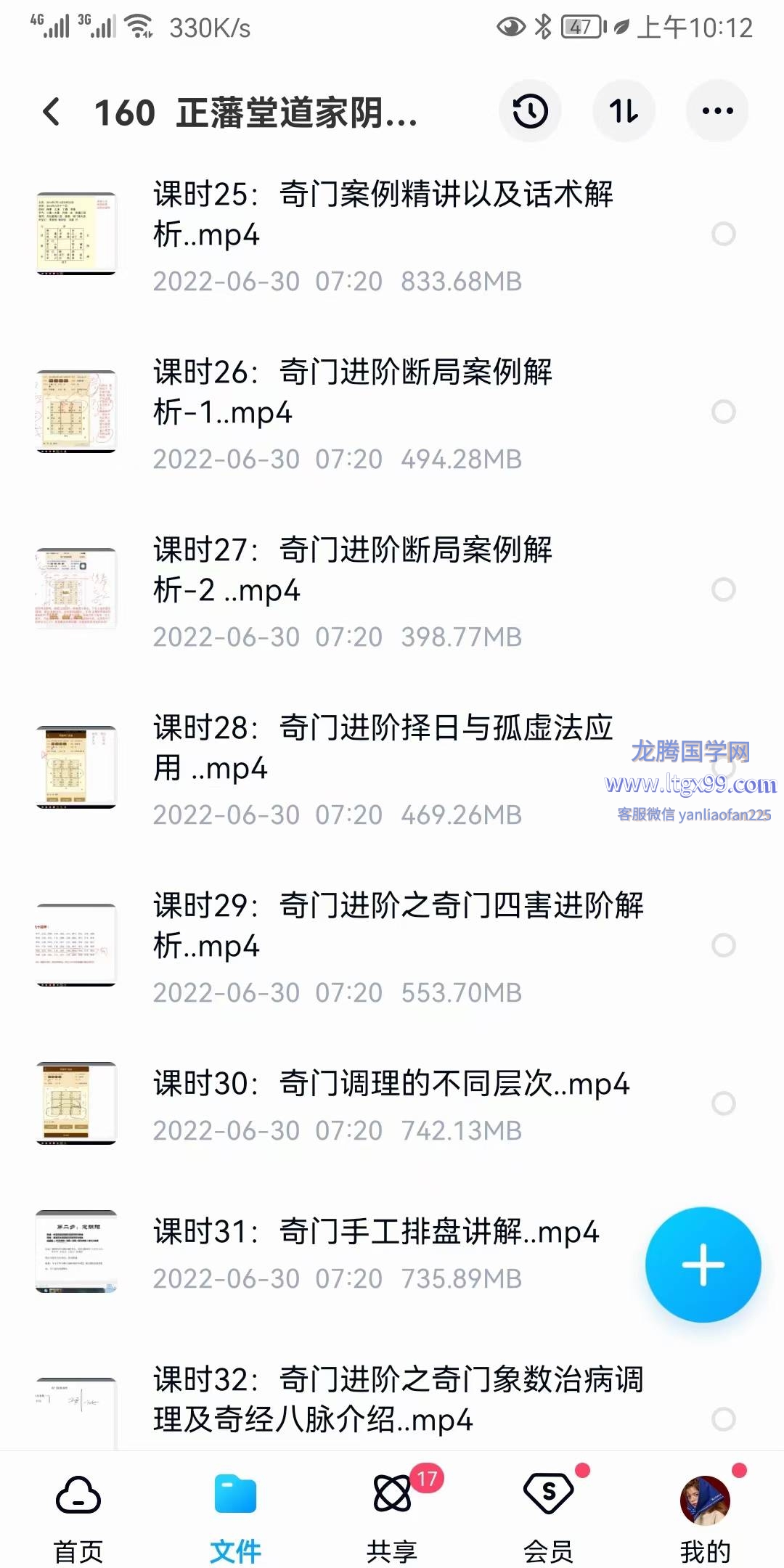This screenshot has width=784, height=1568.
Task: Open the recent history clock icon
Action: pos(530,111)
